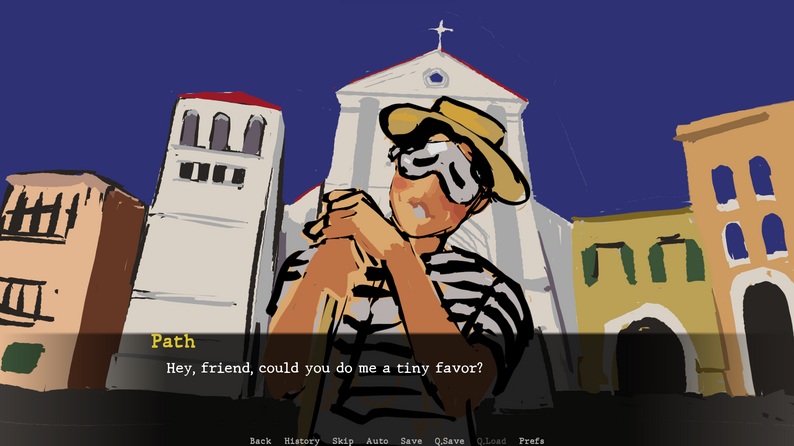The height and width of the screenshot is (446, 794).
Task: Enable Skip mode for dialogue
Action: click(342, 440)
